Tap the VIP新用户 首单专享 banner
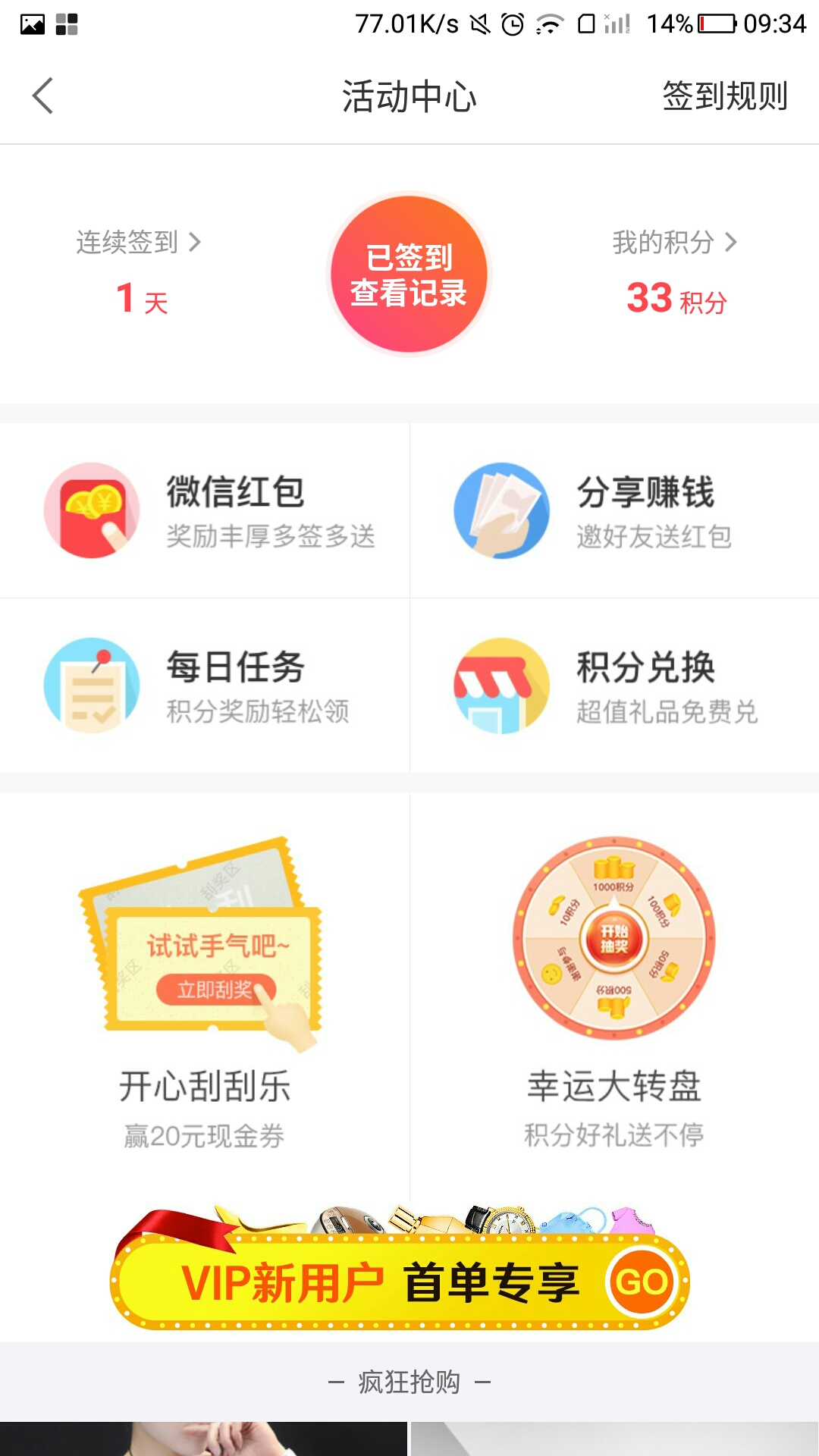Image resolution: width=819 pixels, height=1456 pixels. (400, 1280)
